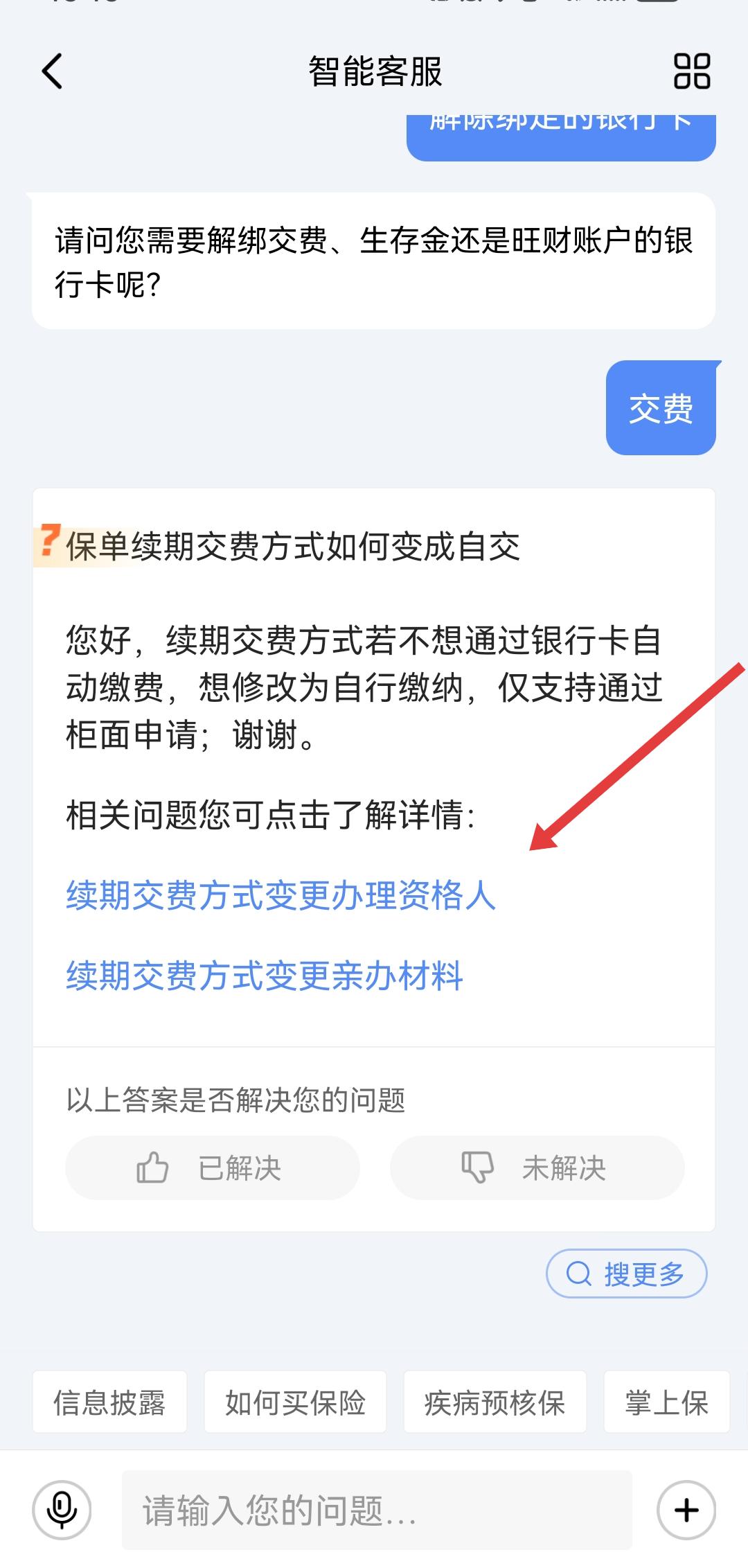This screenshot has width=748, height=1568.
Task: Select the 疾病预核保 chip
Action: tap(495, 1402)
